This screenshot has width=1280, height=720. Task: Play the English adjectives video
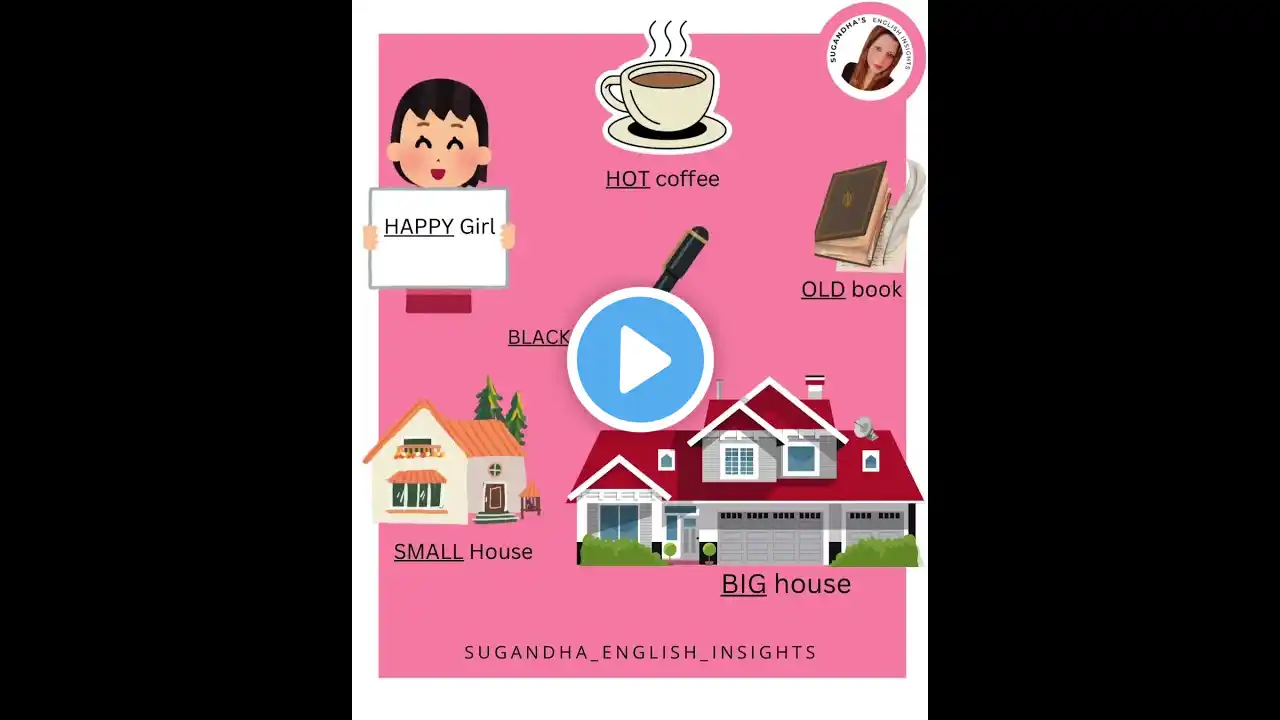coord(640,359)
